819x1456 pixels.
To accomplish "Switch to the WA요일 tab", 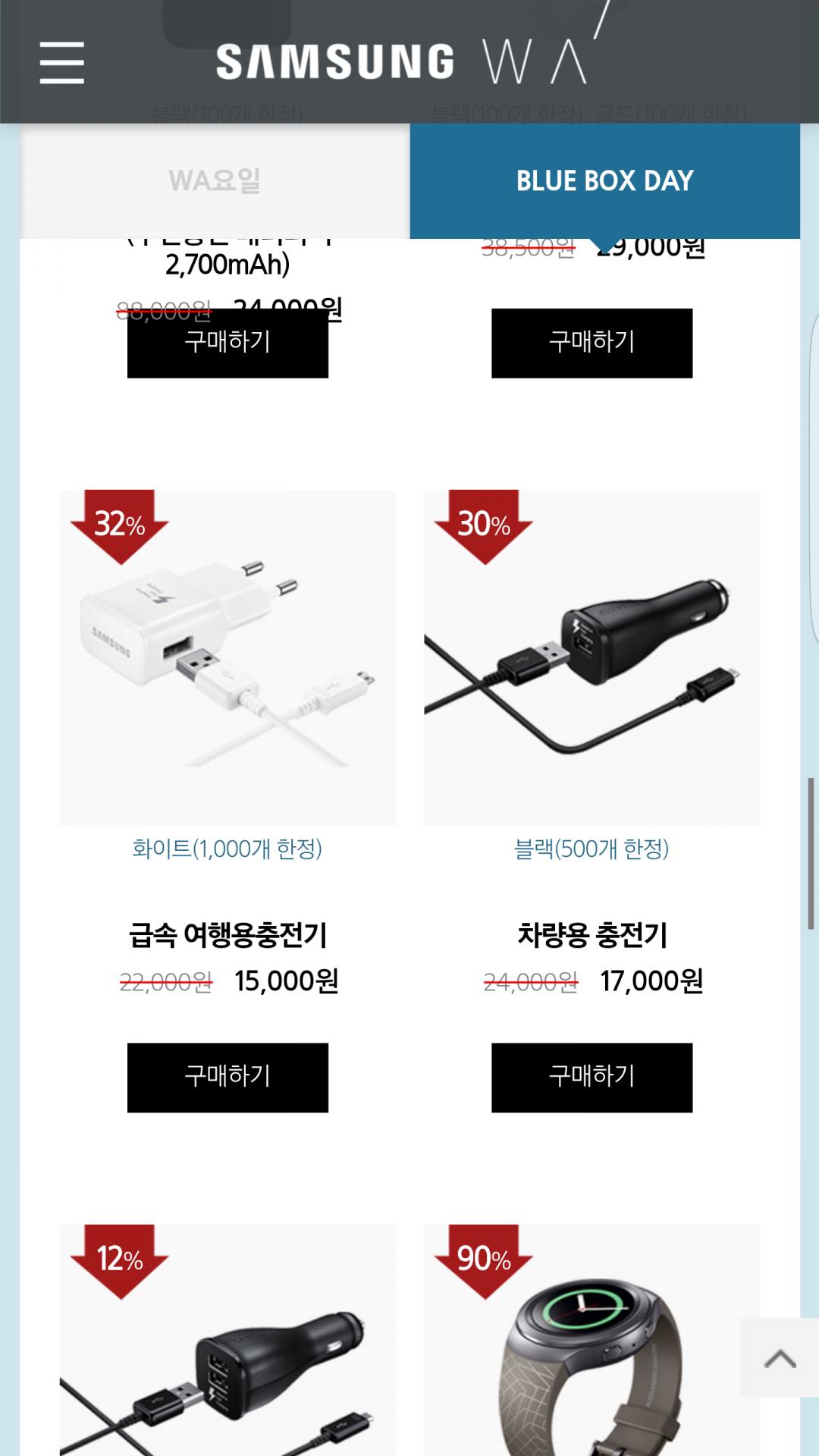I will pyautogui.click(x=215, y=180).
